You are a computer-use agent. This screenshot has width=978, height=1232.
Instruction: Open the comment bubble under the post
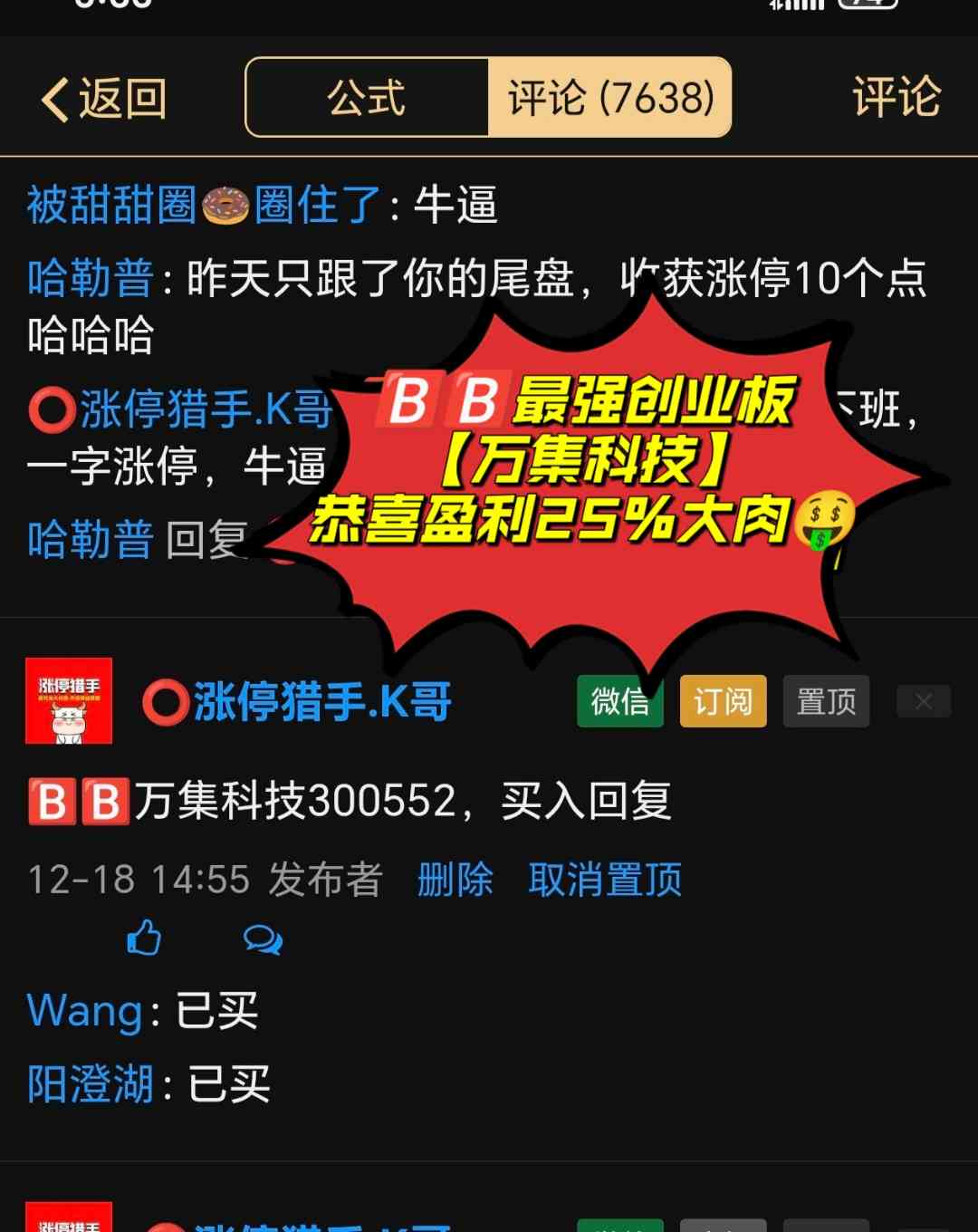click(x=263, y=939)
